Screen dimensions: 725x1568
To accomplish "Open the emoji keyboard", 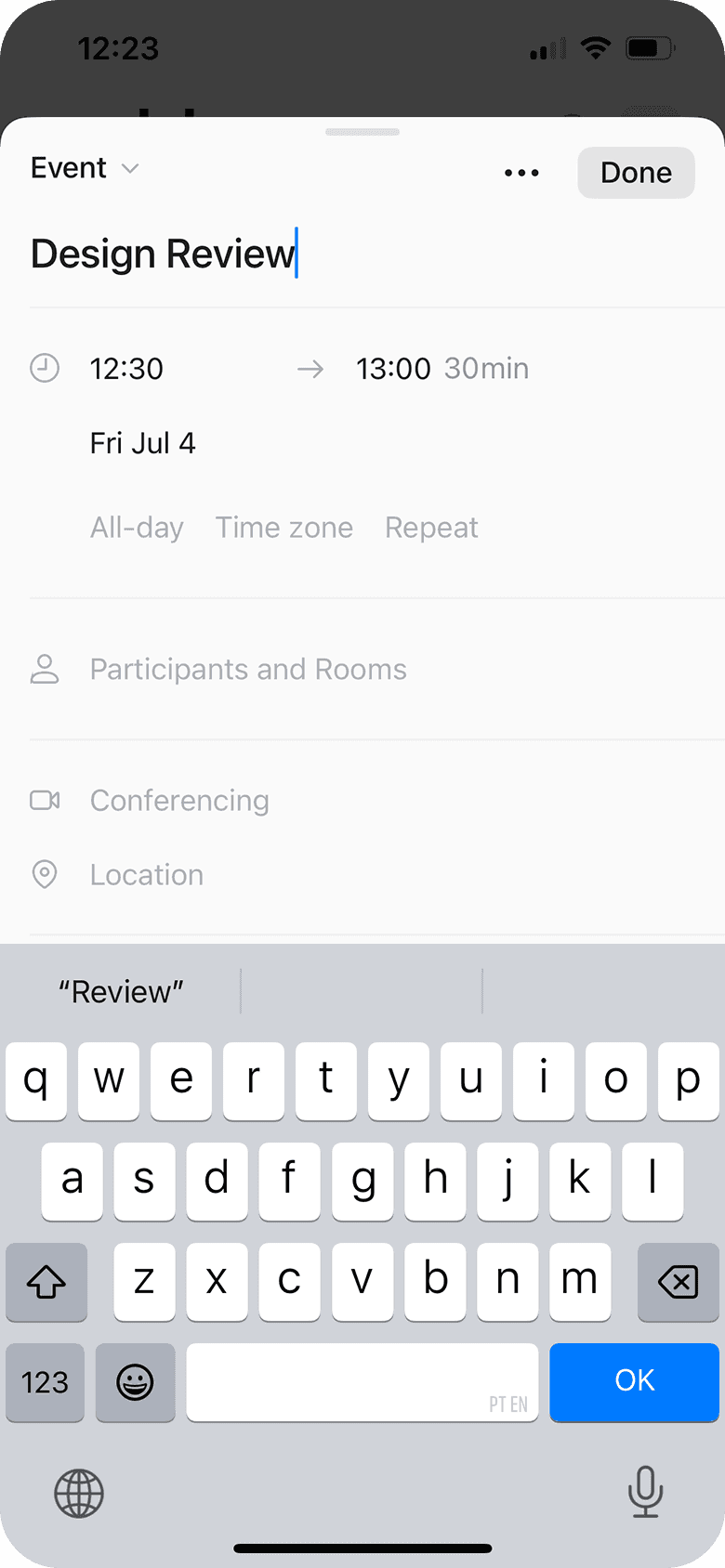I will [135, 1381].
